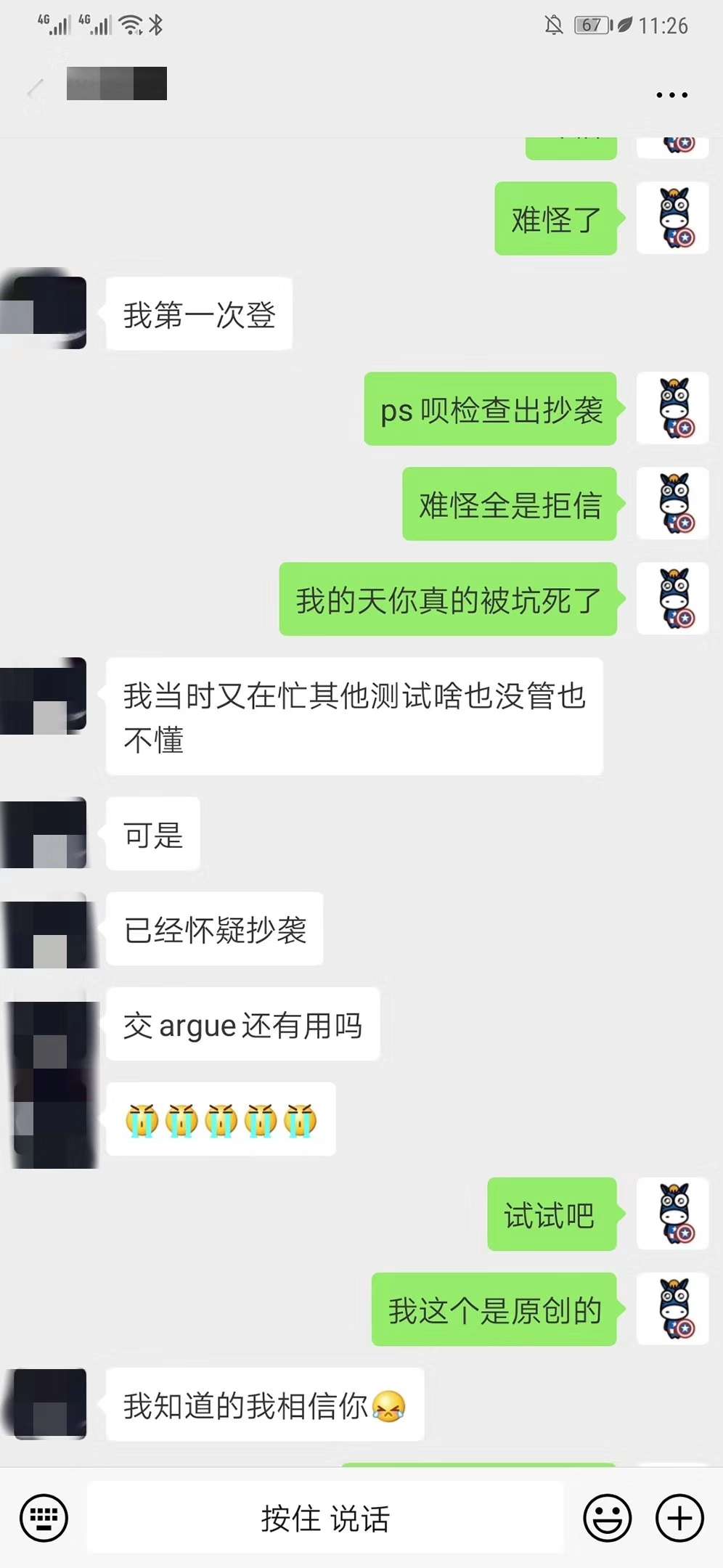The width and height of the screenshot is (723, 1568).
Task: Open sender avatar beside 试试吧 message
Action: [673, 1214]
